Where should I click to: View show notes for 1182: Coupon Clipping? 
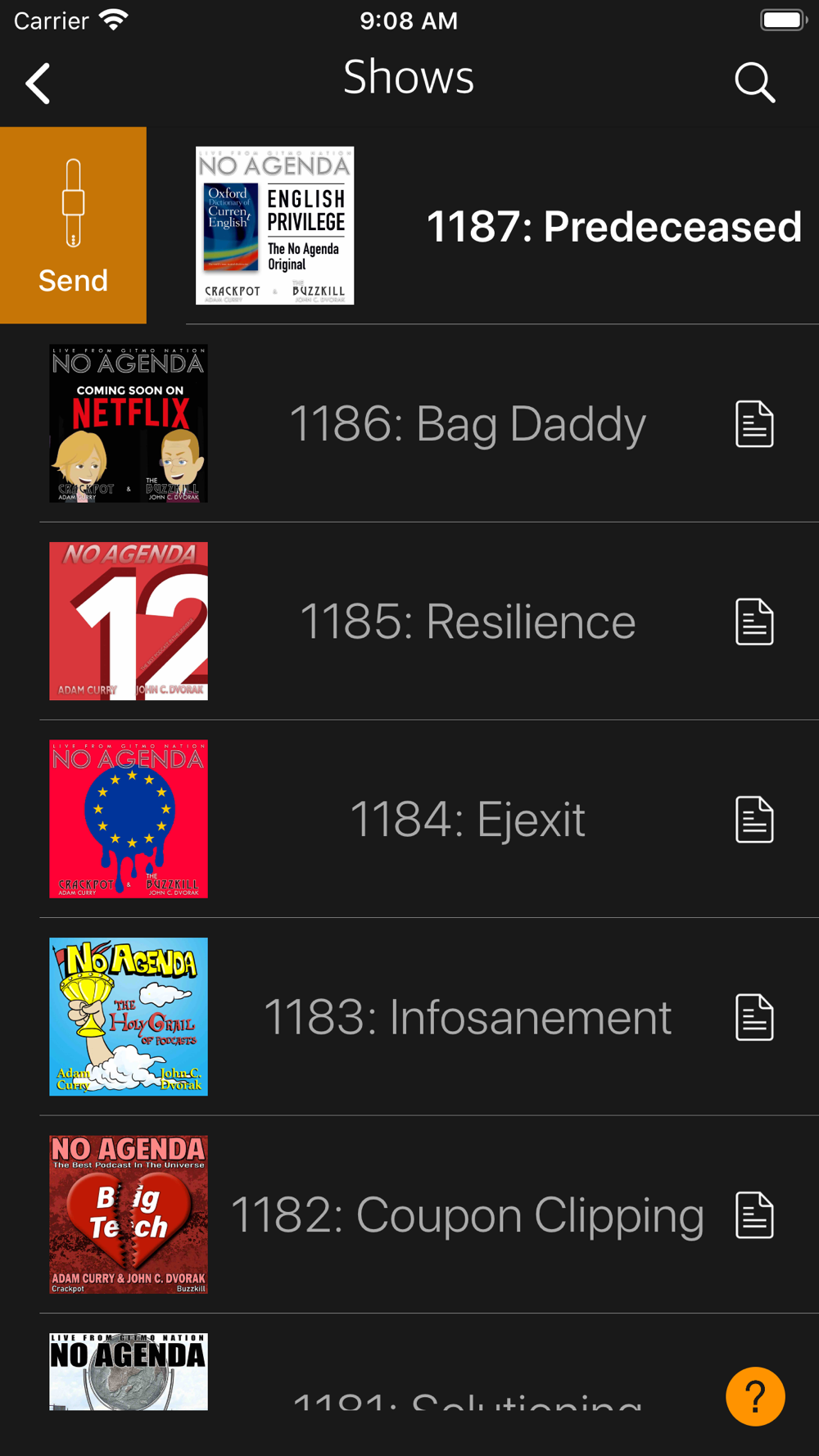tap(754, 1214)
